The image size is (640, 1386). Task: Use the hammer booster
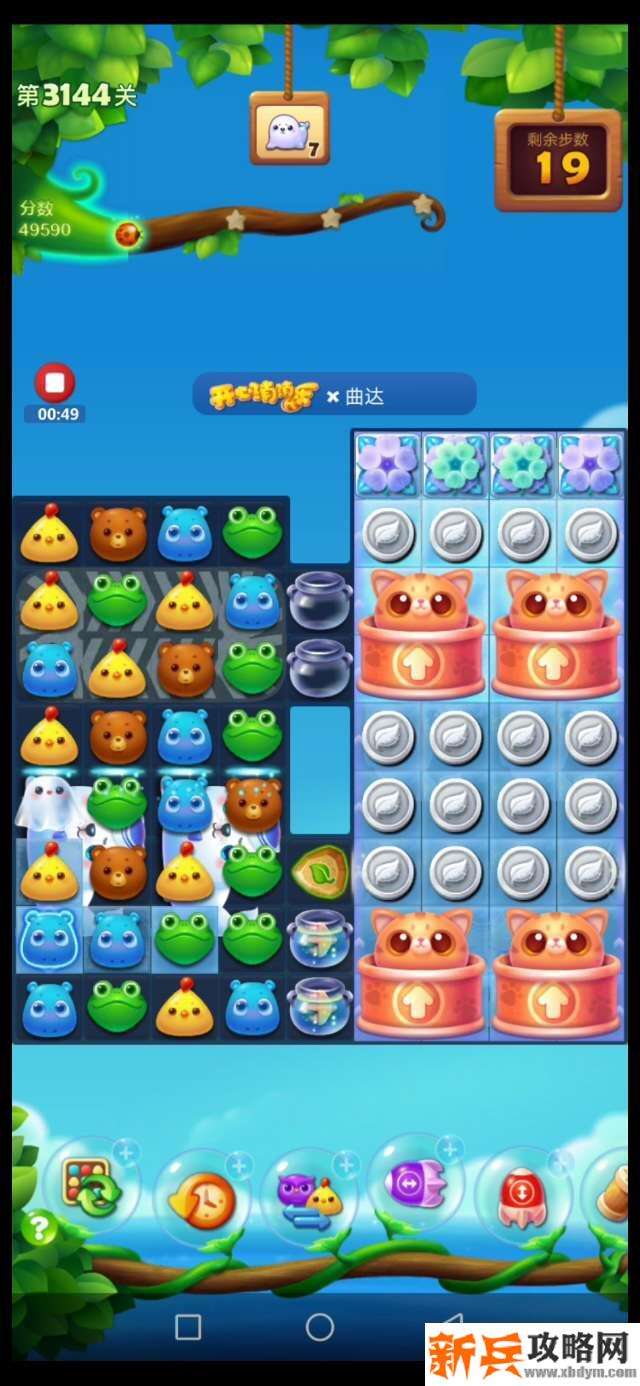(616, 1197)
